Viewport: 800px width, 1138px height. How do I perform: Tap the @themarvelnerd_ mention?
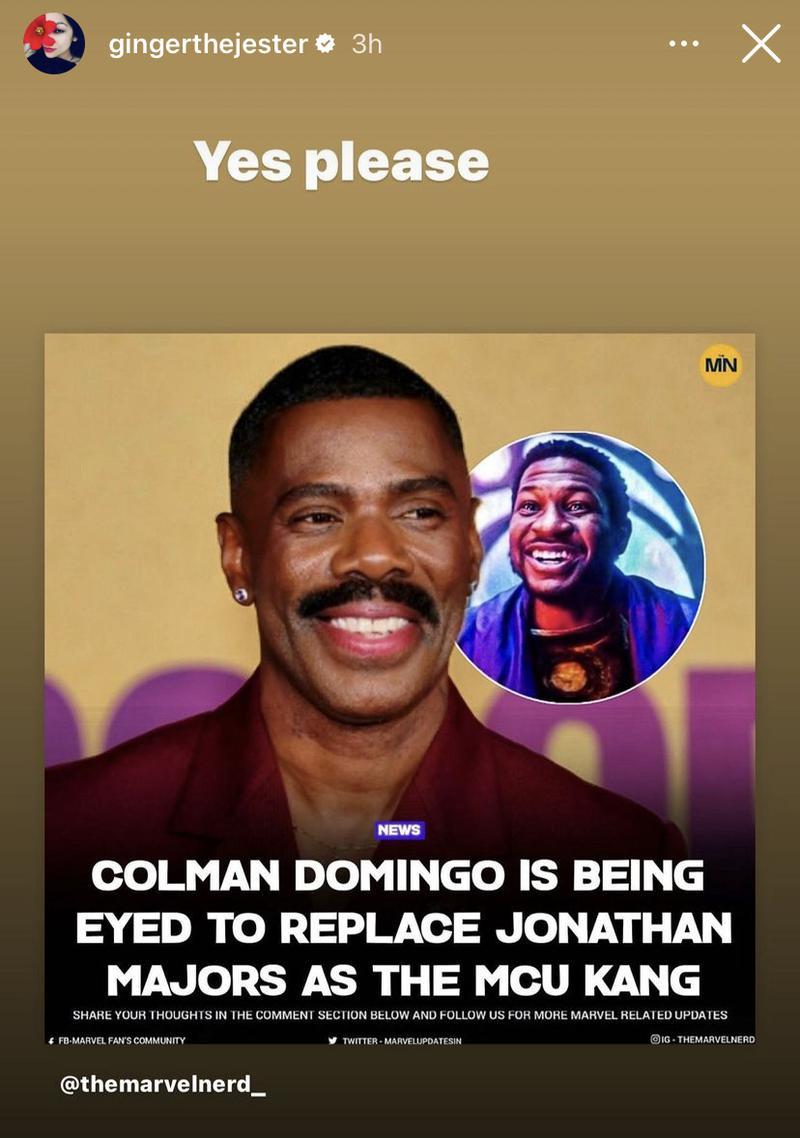pyautogui.click(x=163, y=1084)
